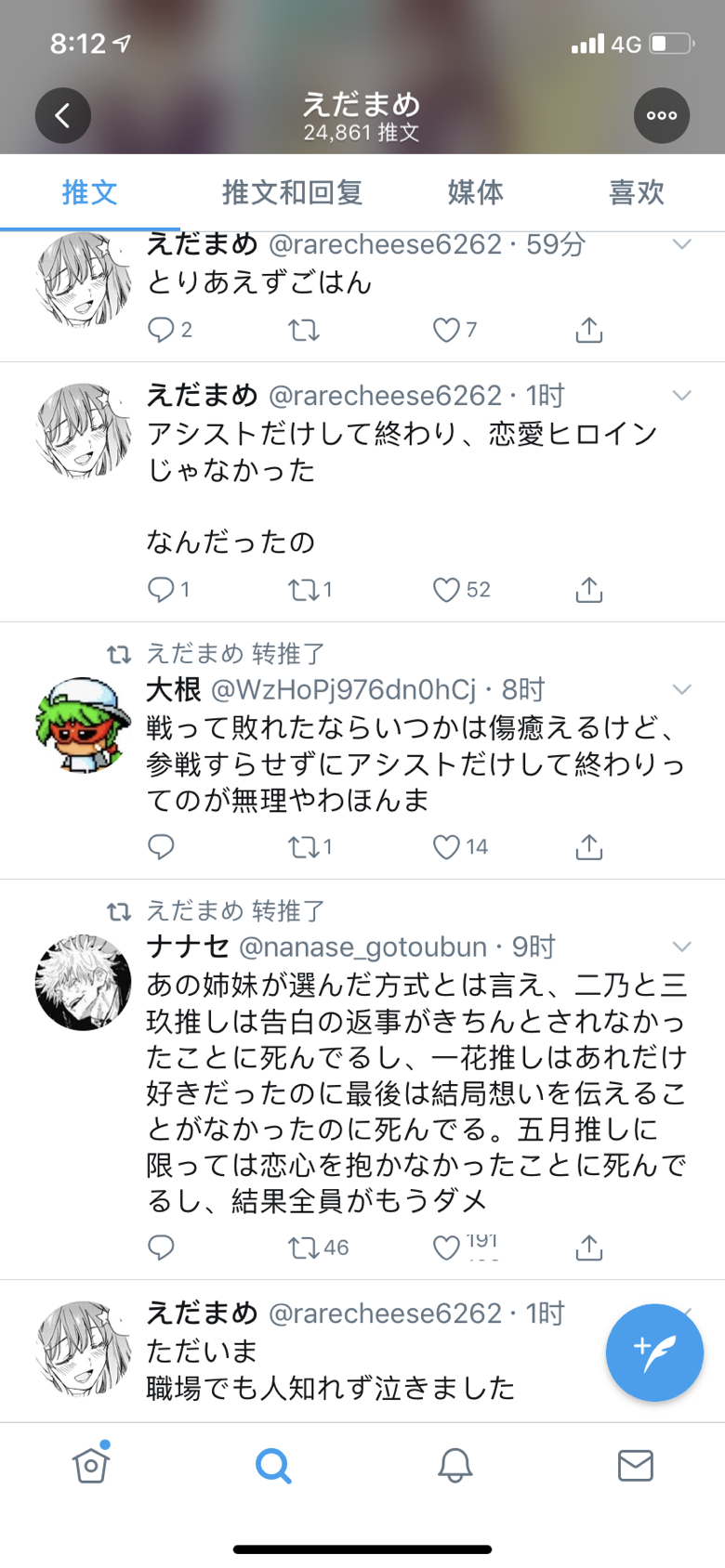
Task: Switch to the 媒体 tab
Action: [475, 192]
